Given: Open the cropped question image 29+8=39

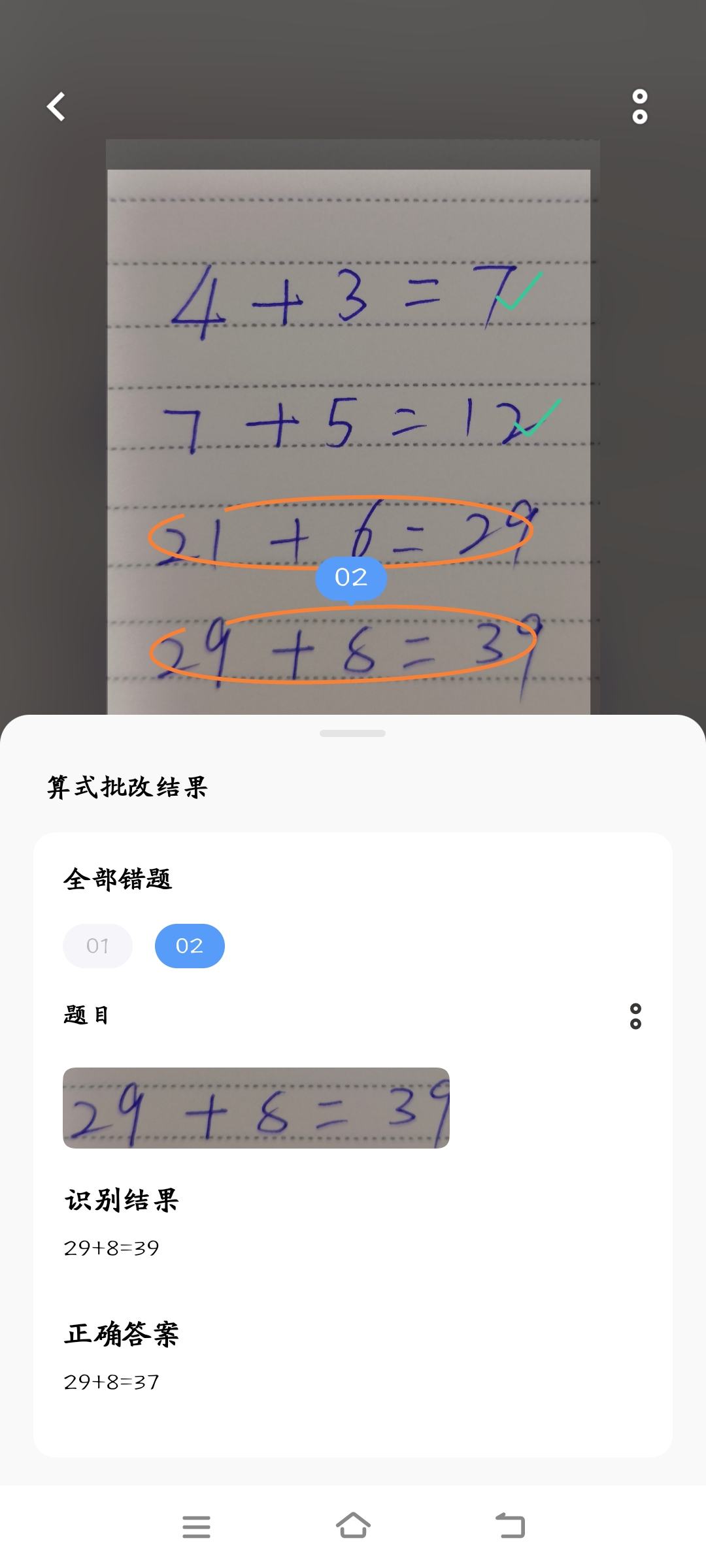Looking at the screenshot, I should coord(256,1107).
